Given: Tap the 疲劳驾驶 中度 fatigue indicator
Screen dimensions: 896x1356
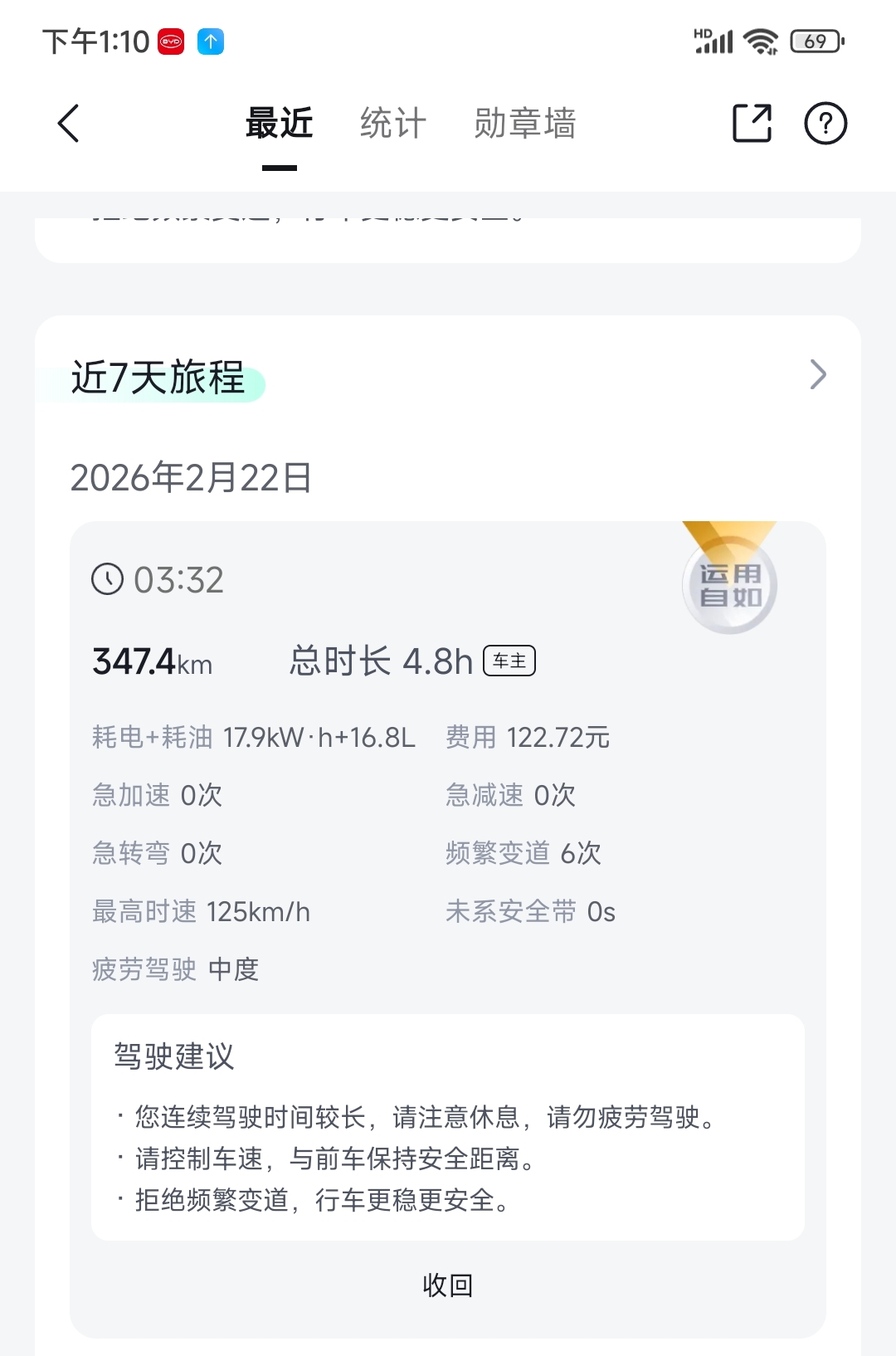Looking at the screenshot, I should coord(175,968).
